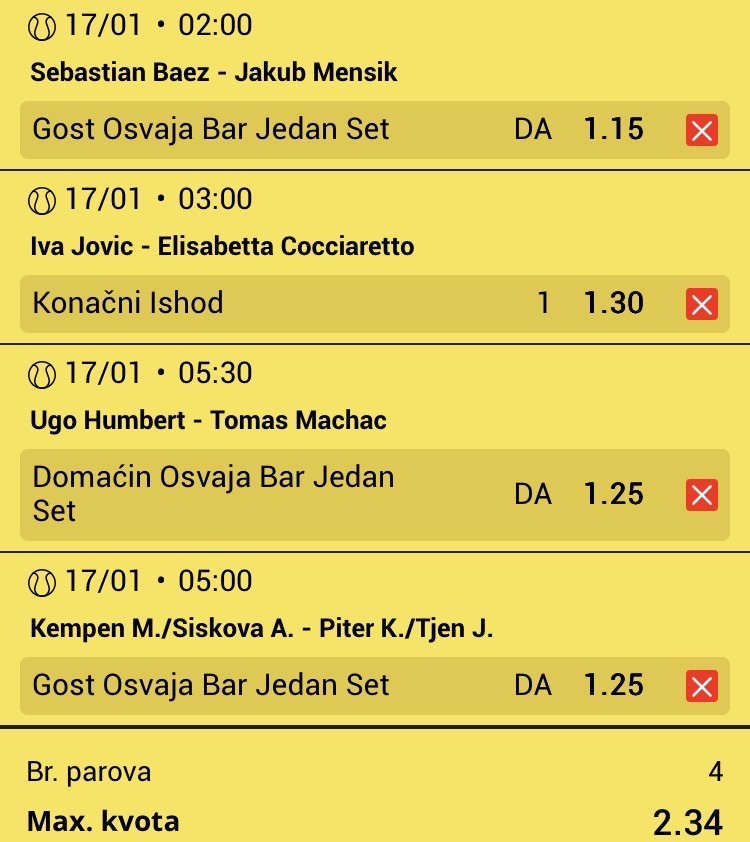750x842 pixels.
Task: Delete the Kempen/Siskova - Piter/Tjen bet
Action: coord(702,686)
